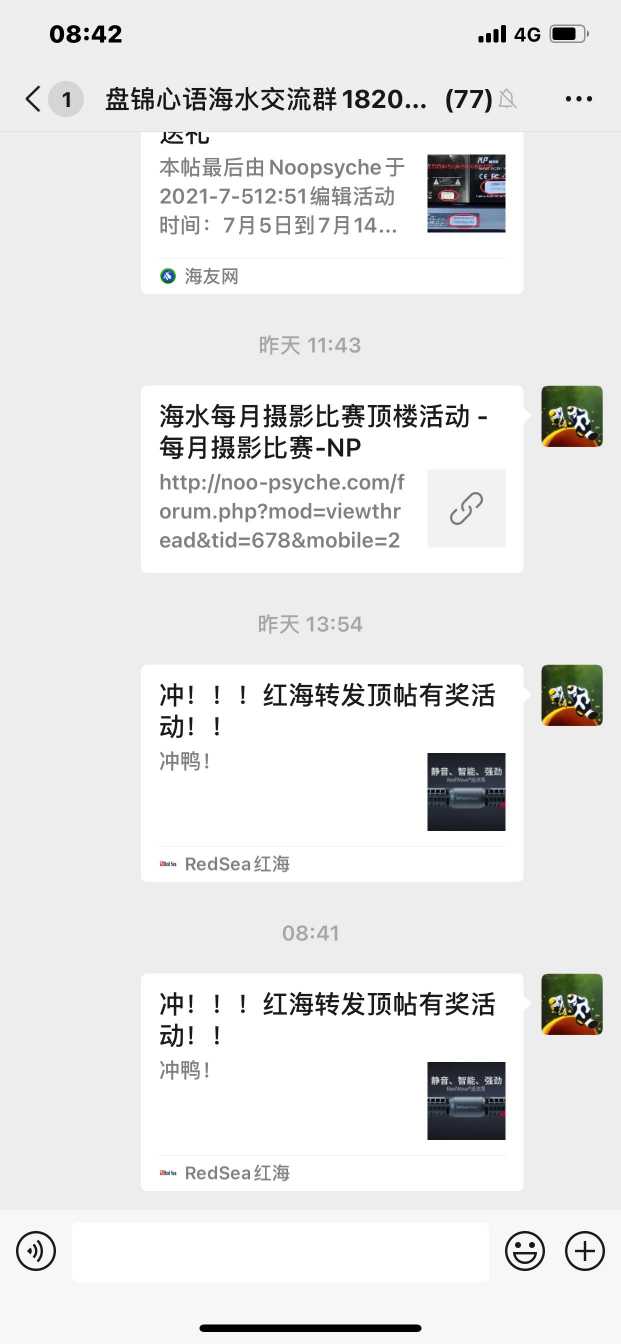The width and height of the screenshot is (621, 1344).
Task: Open the 海水每月摄影比赛顶楼活动 link card
Action: [x=331, y=479]
